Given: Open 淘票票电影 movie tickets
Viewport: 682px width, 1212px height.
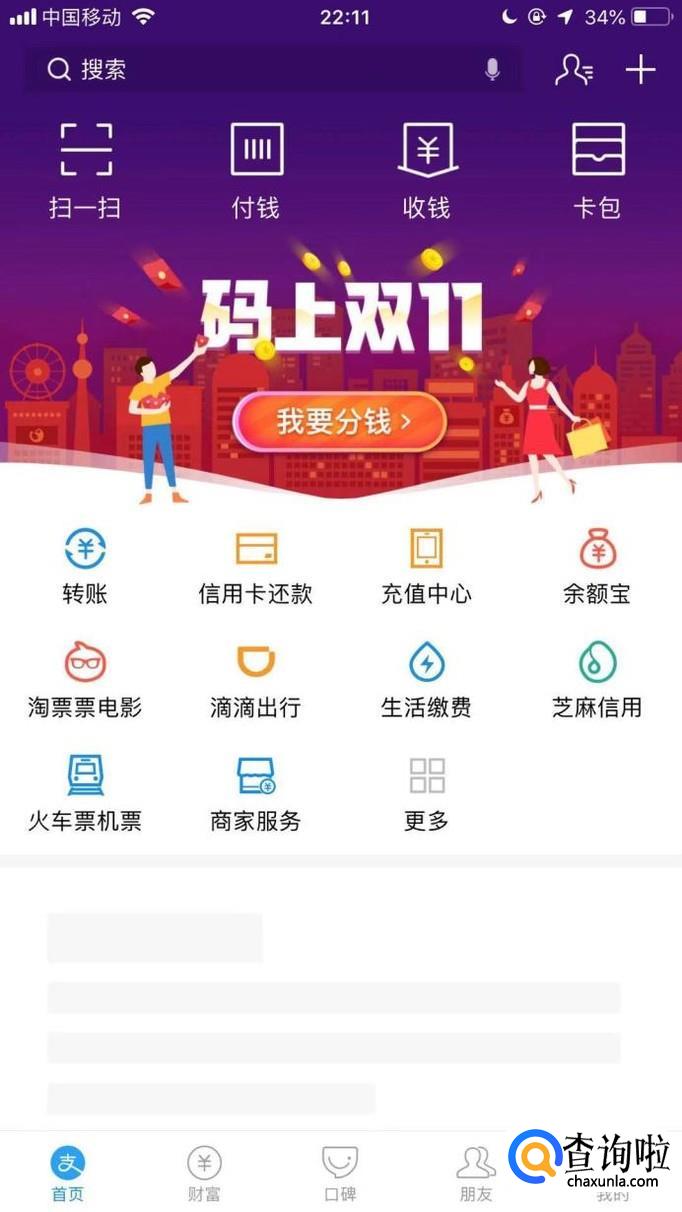Looking at the screenshot, I should (x=85, y=680).
